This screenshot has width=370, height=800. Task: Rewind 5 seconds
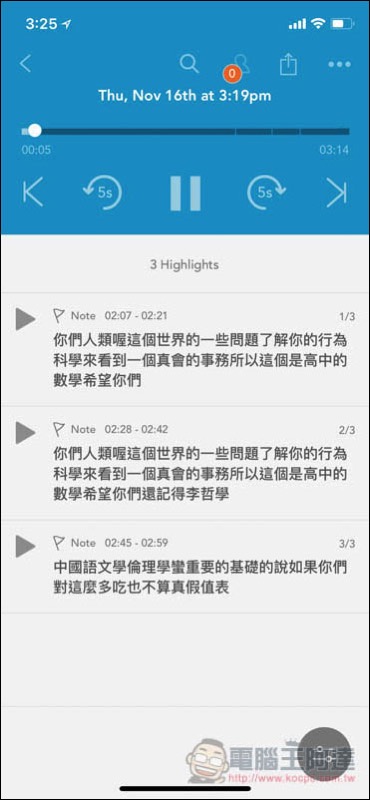point(102,193)
